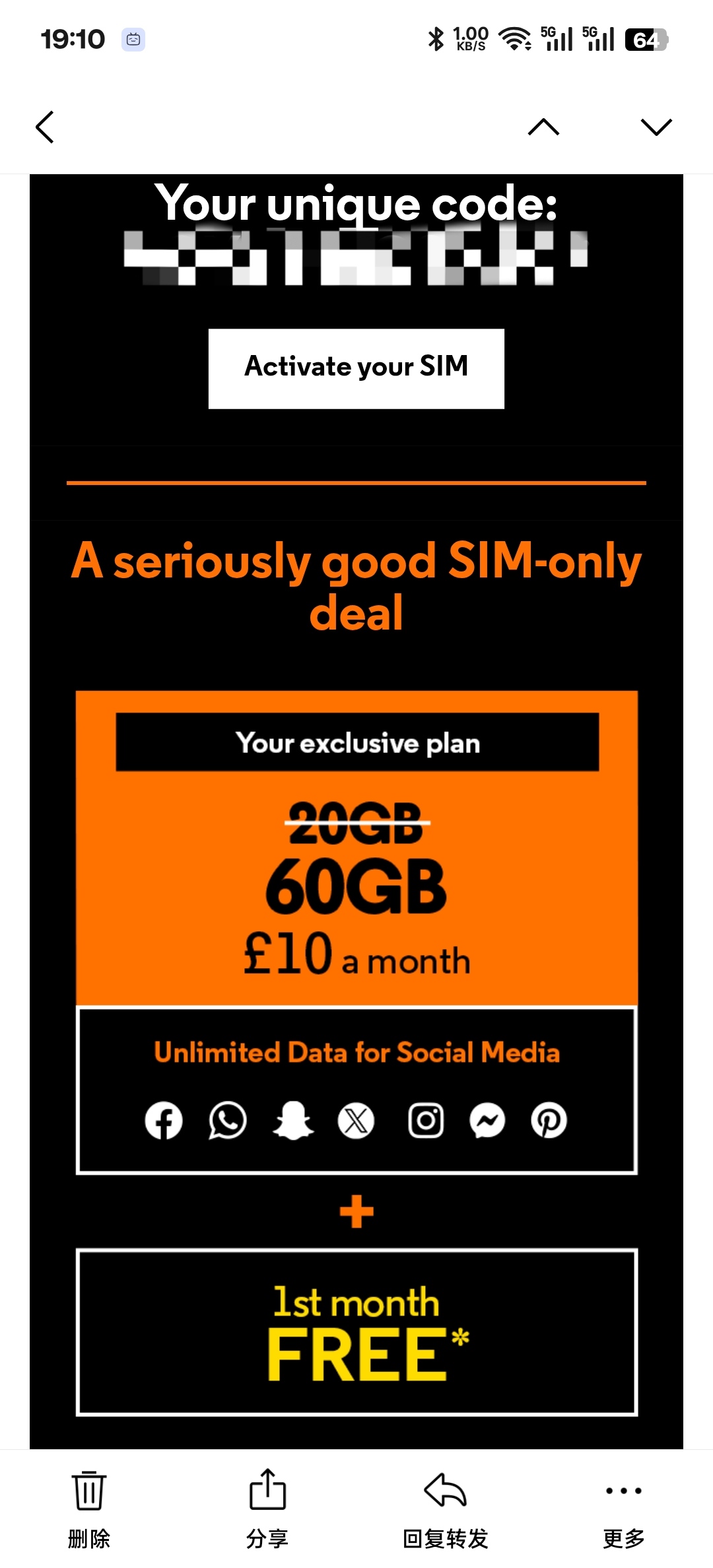
Task: Go back to the inbox
Action: [45, 127]
